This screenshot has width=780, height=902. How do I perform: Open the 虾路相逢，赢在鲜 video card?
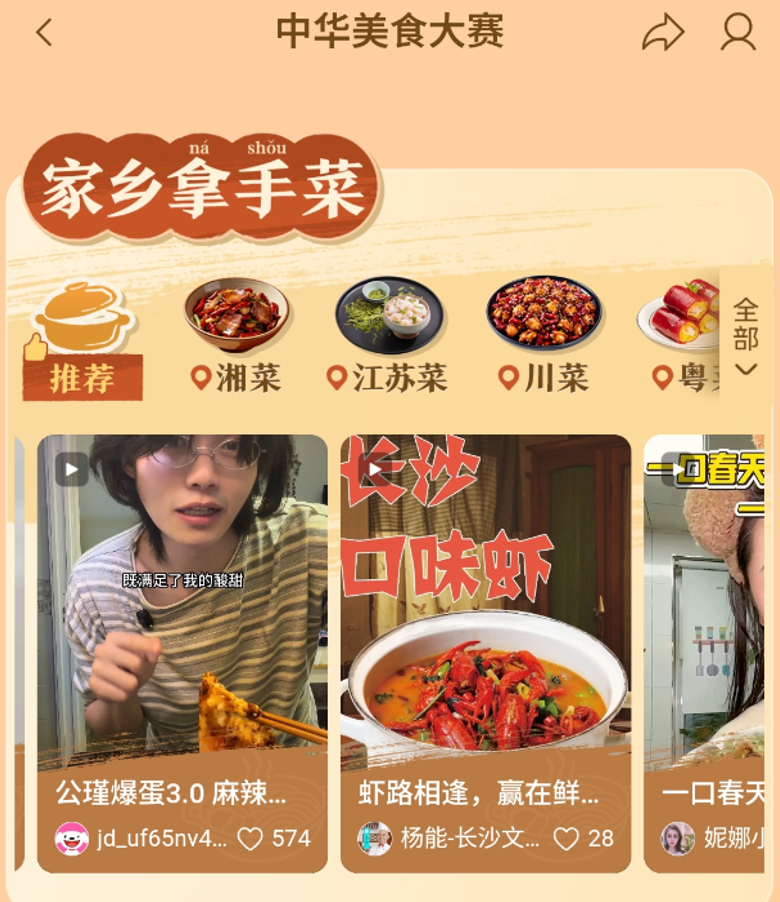(x=485, y=600)
